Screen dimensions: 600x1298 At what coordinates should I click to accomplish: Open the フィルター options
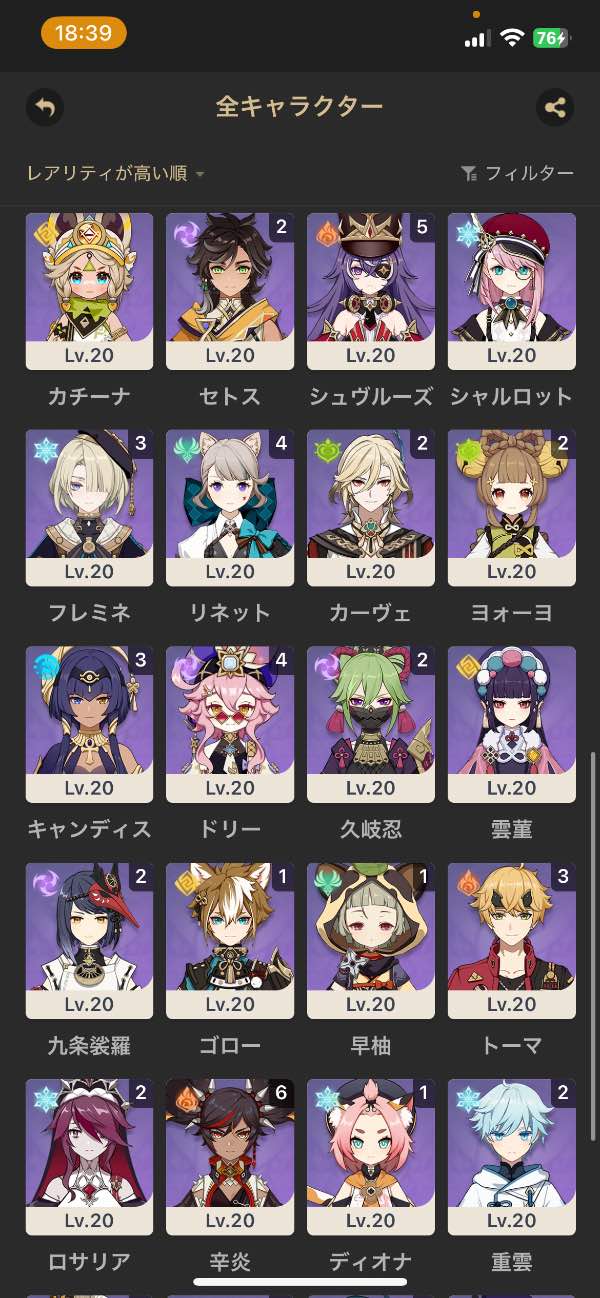(518, 174)
